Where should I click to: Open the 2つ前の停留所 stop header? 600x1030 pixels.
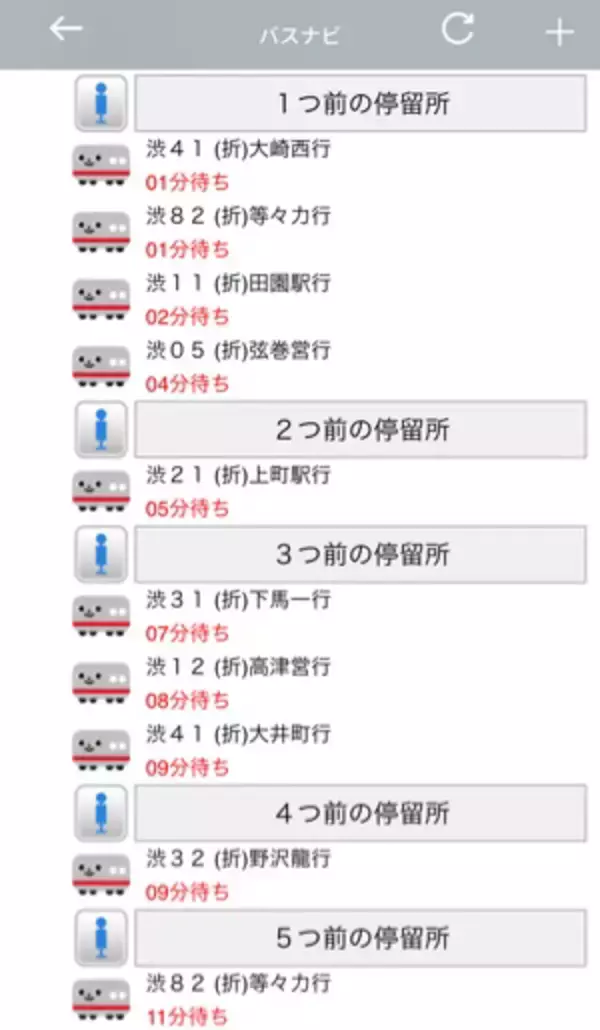(x=360, y=430)
